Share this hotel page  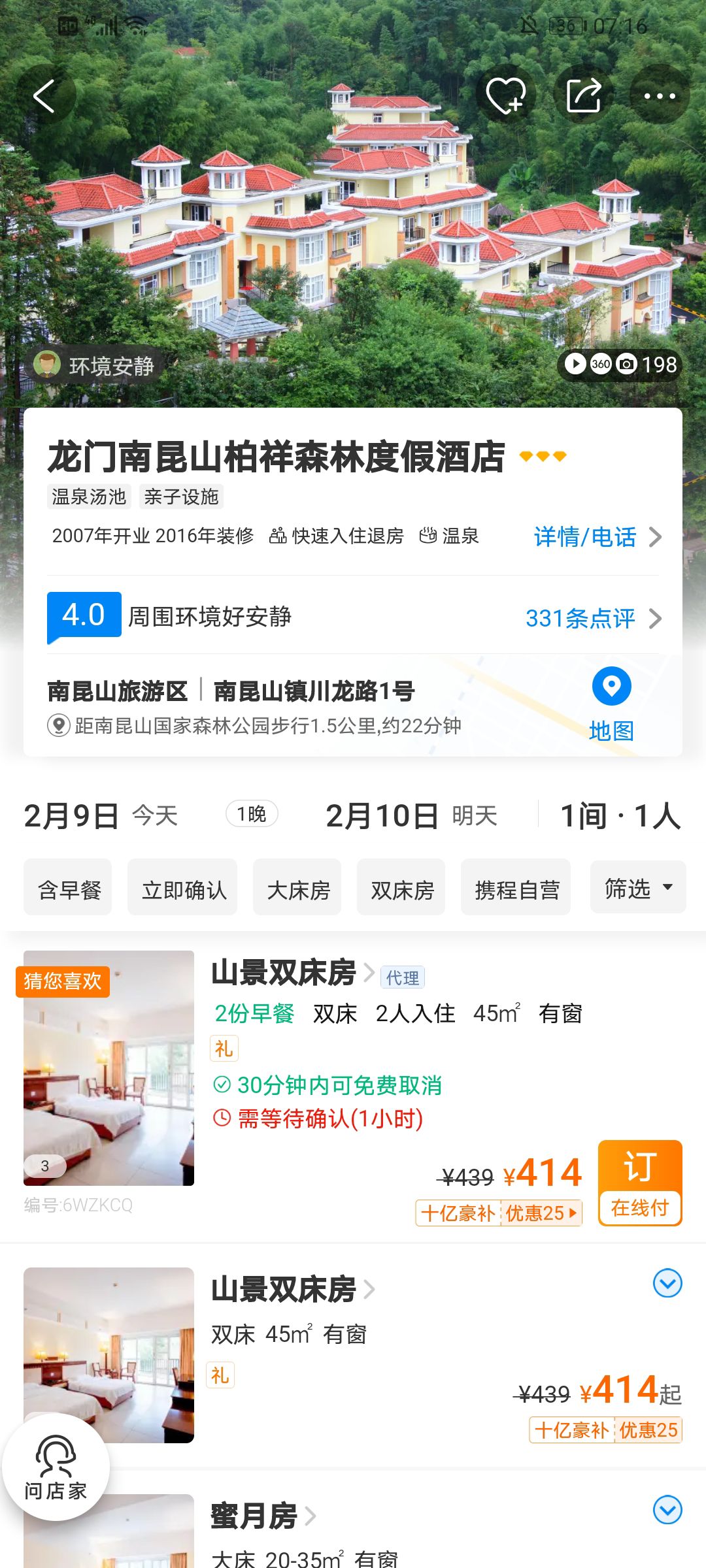coord(583,96)
